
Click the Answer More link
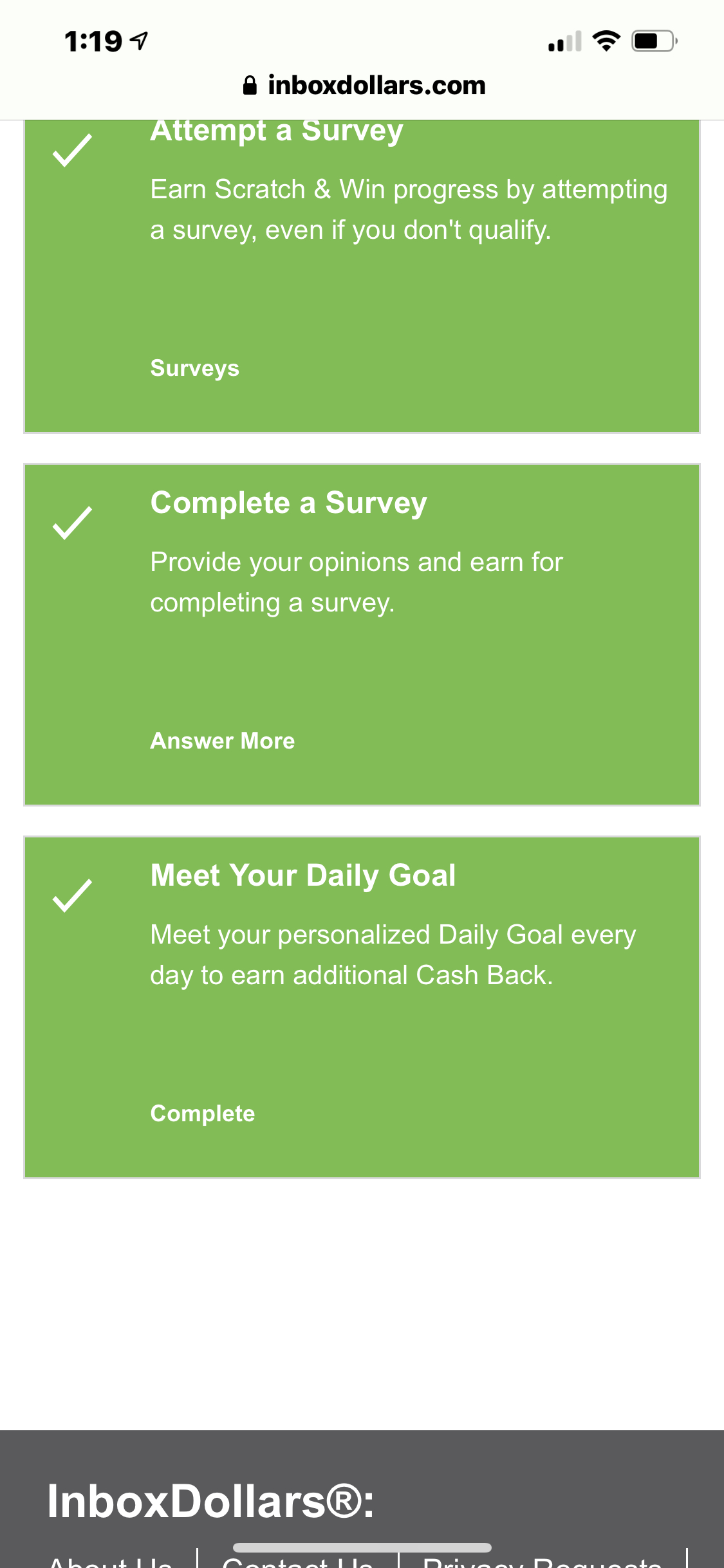click(222, 741)
